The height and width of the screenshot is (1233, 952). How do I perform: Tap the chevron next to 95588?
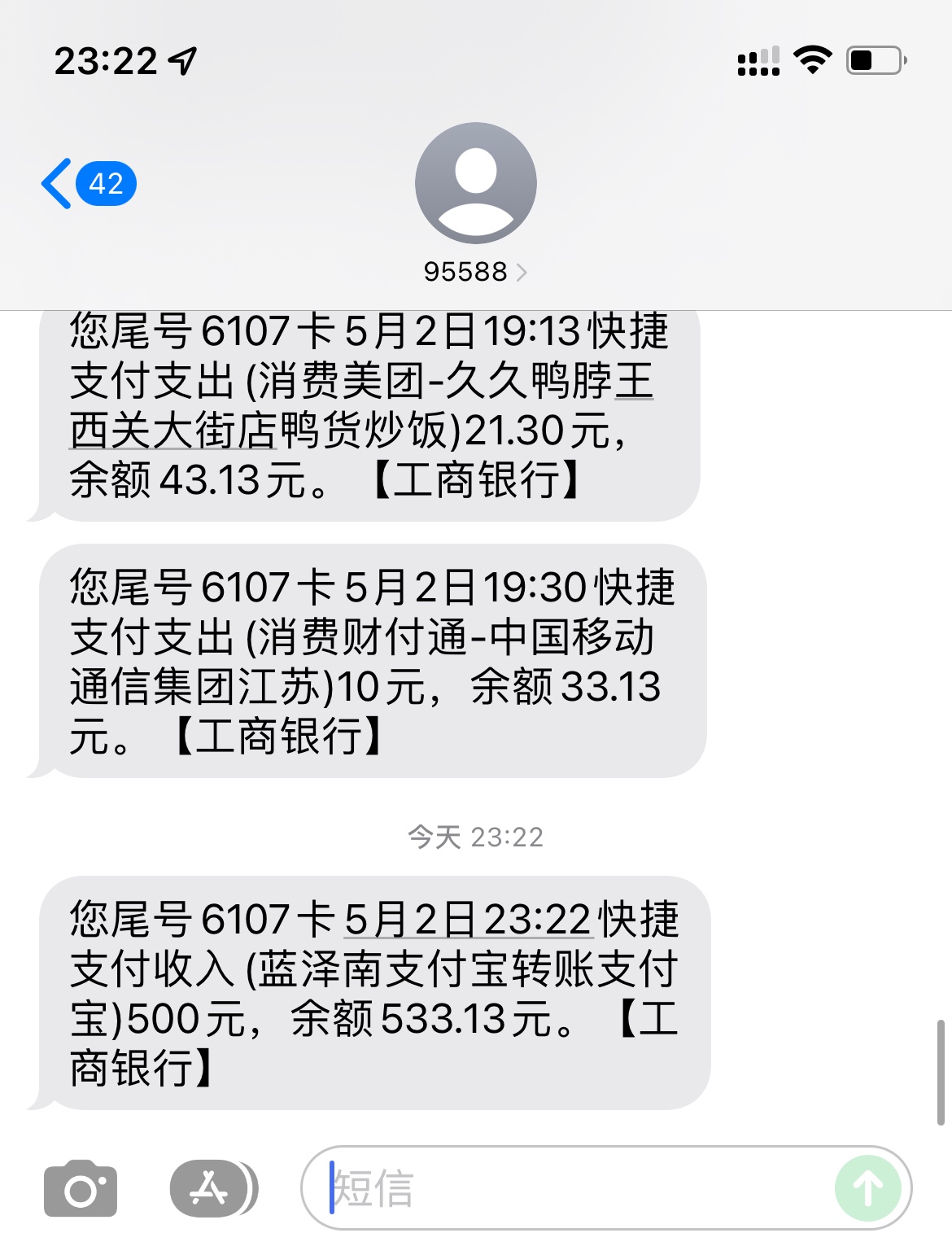pyautogui.click(x=522, y=272)
